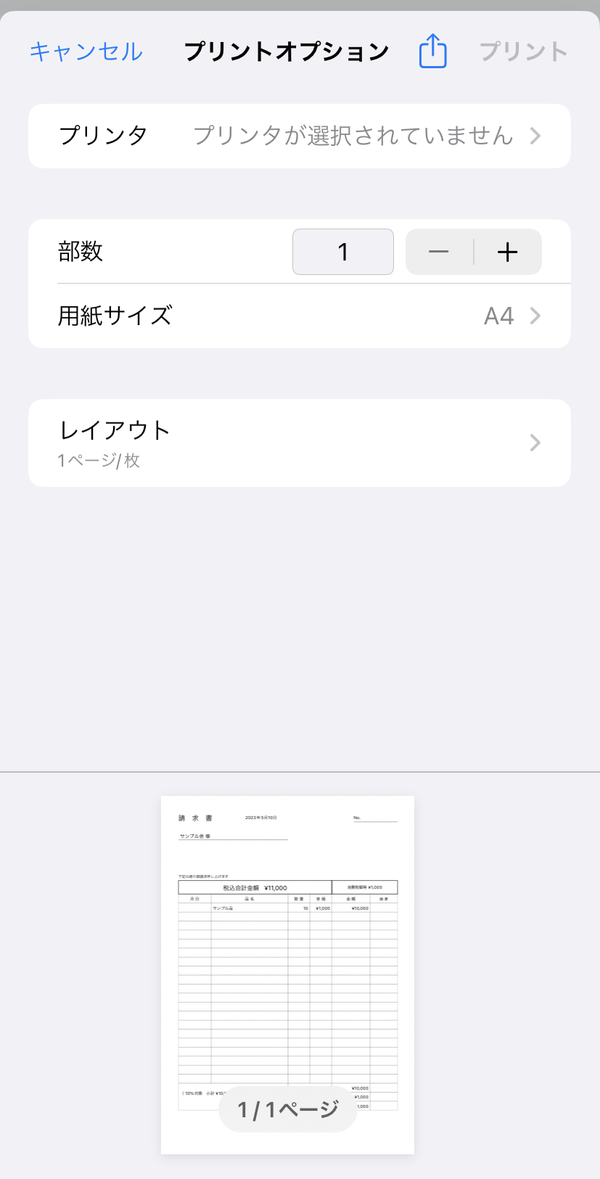This screenshot has height=1179, width=600.
Task: Open the share sheet icon
Action: tap(433, 52)
